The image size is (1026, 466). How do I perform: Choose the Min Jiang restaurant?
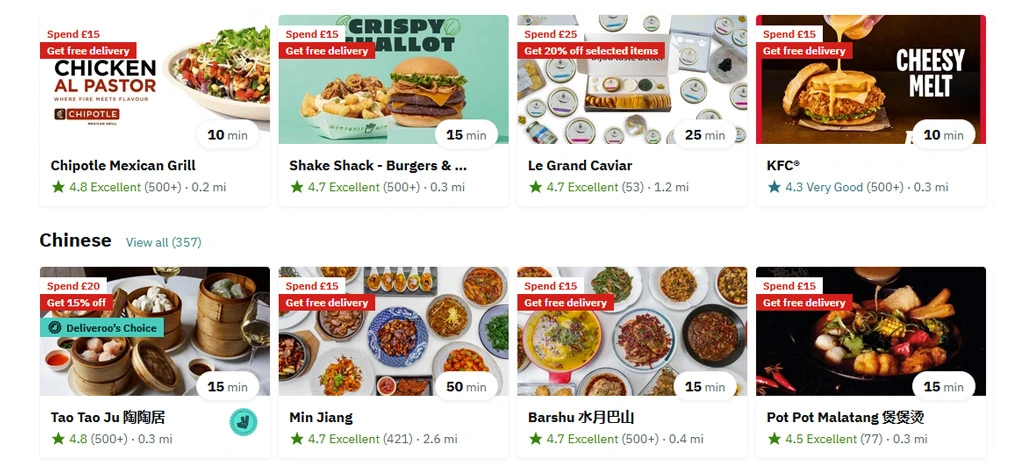(x=393, y=360)
